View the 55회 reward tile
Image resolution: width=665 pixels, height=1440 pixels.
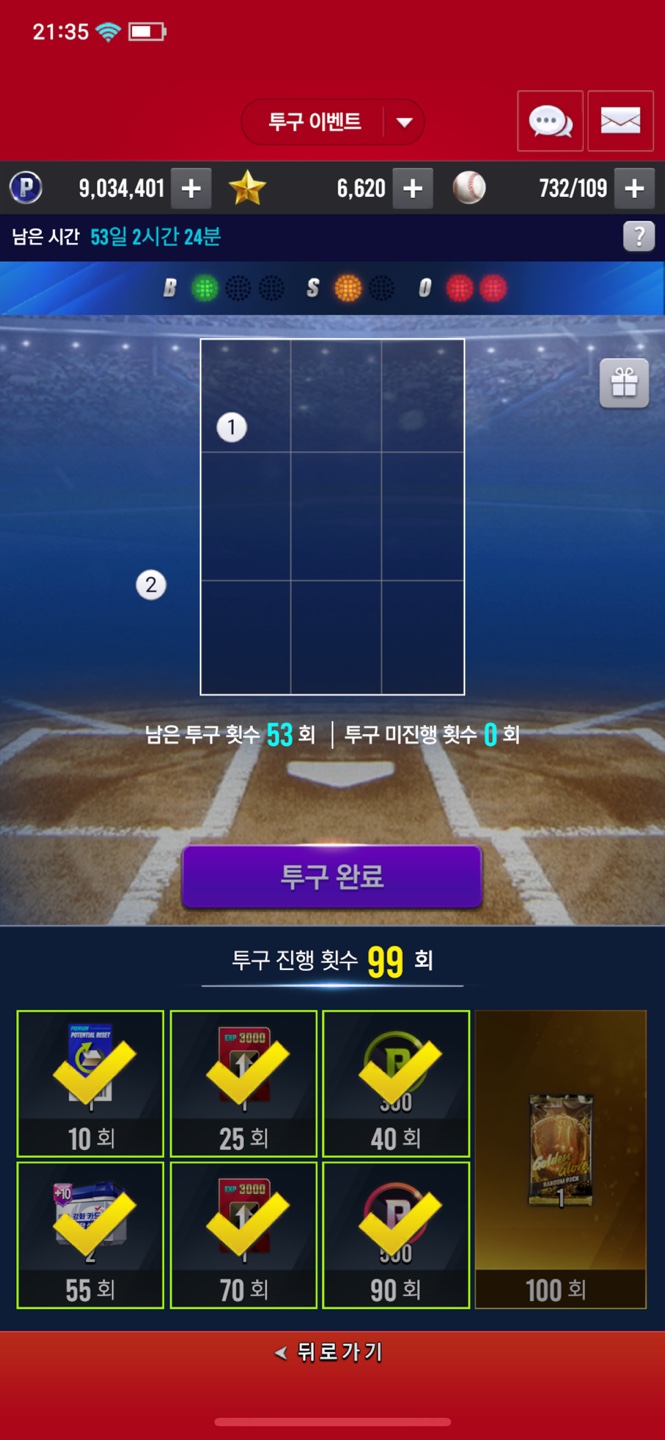point(90,1235)
